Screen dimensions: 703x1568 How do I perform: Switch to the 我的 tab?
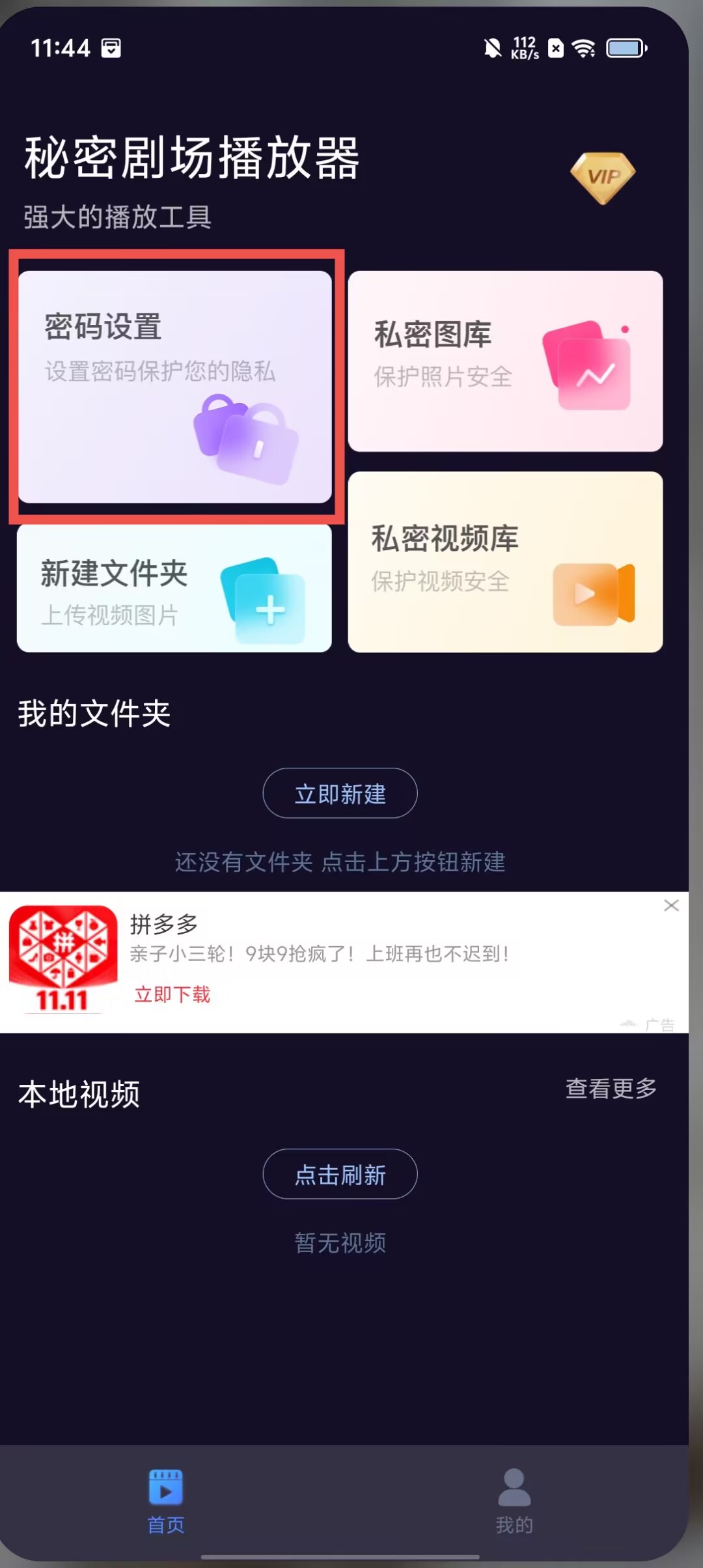click(x=514, y=1498)
